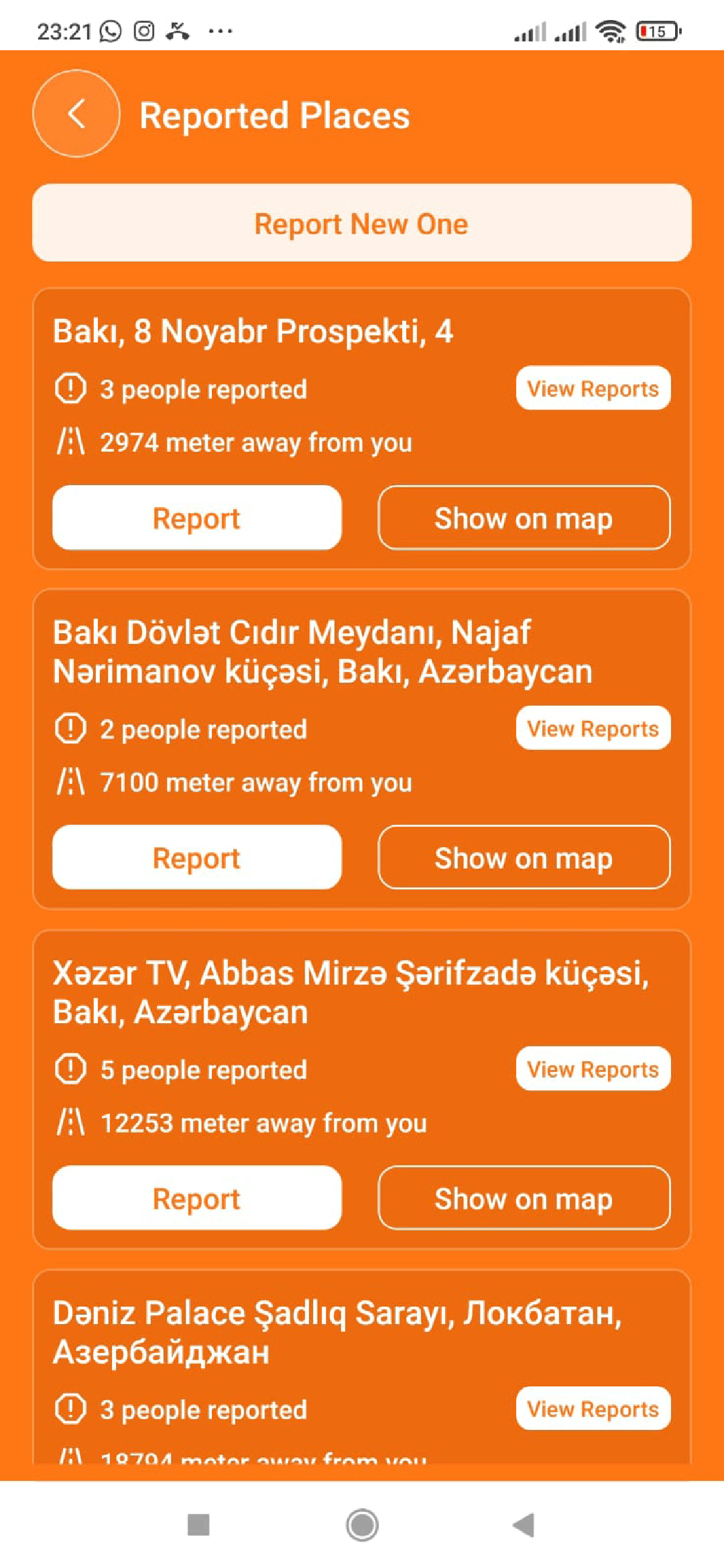Report the 8 Noyabr Prospekti place
The width and height of the screenshot is (724, 1568).
point(197,518)
